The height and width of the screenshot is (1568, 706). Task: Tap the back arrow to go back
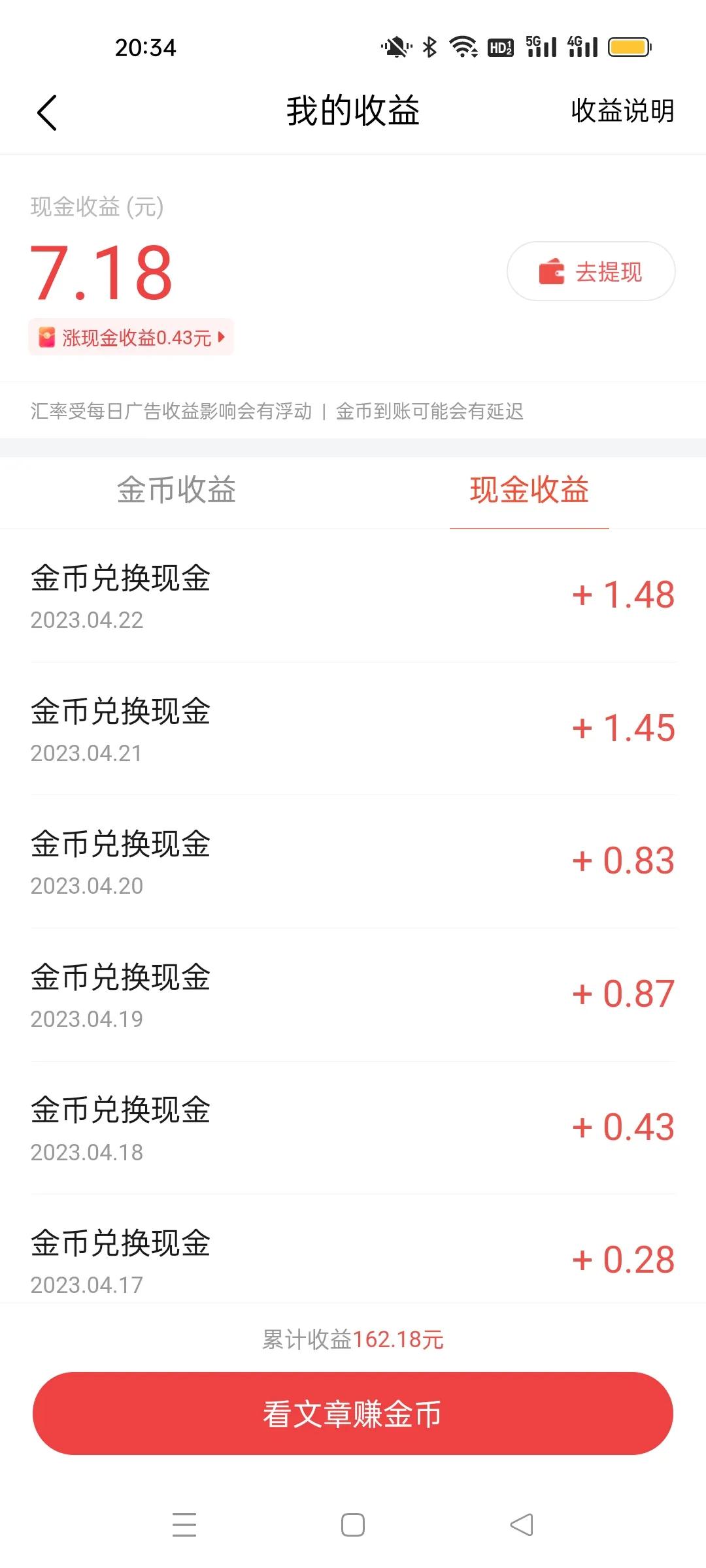point(47,112)
